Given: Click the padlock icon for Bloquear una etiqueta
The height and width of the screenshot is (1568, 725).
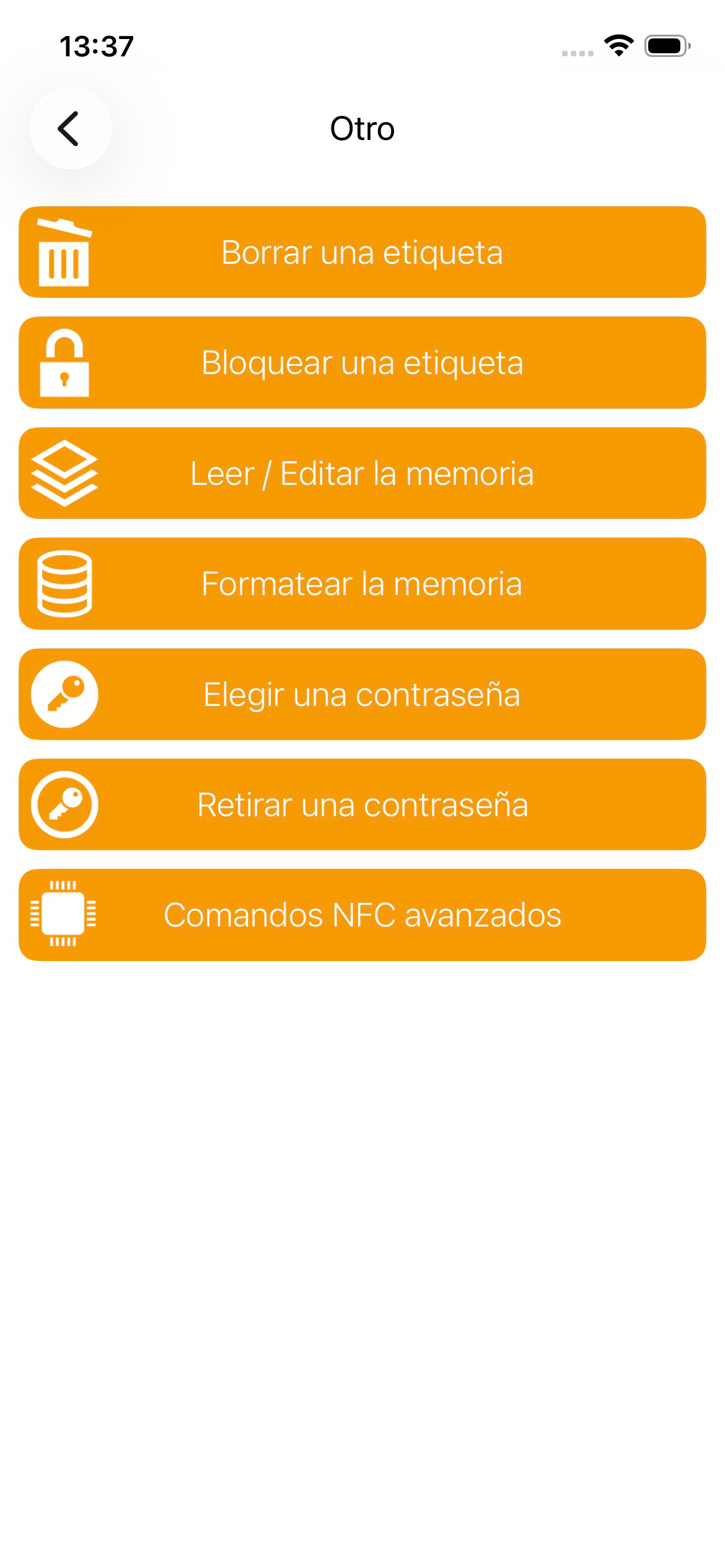Looking at the screenshot, I should (64, 362).
